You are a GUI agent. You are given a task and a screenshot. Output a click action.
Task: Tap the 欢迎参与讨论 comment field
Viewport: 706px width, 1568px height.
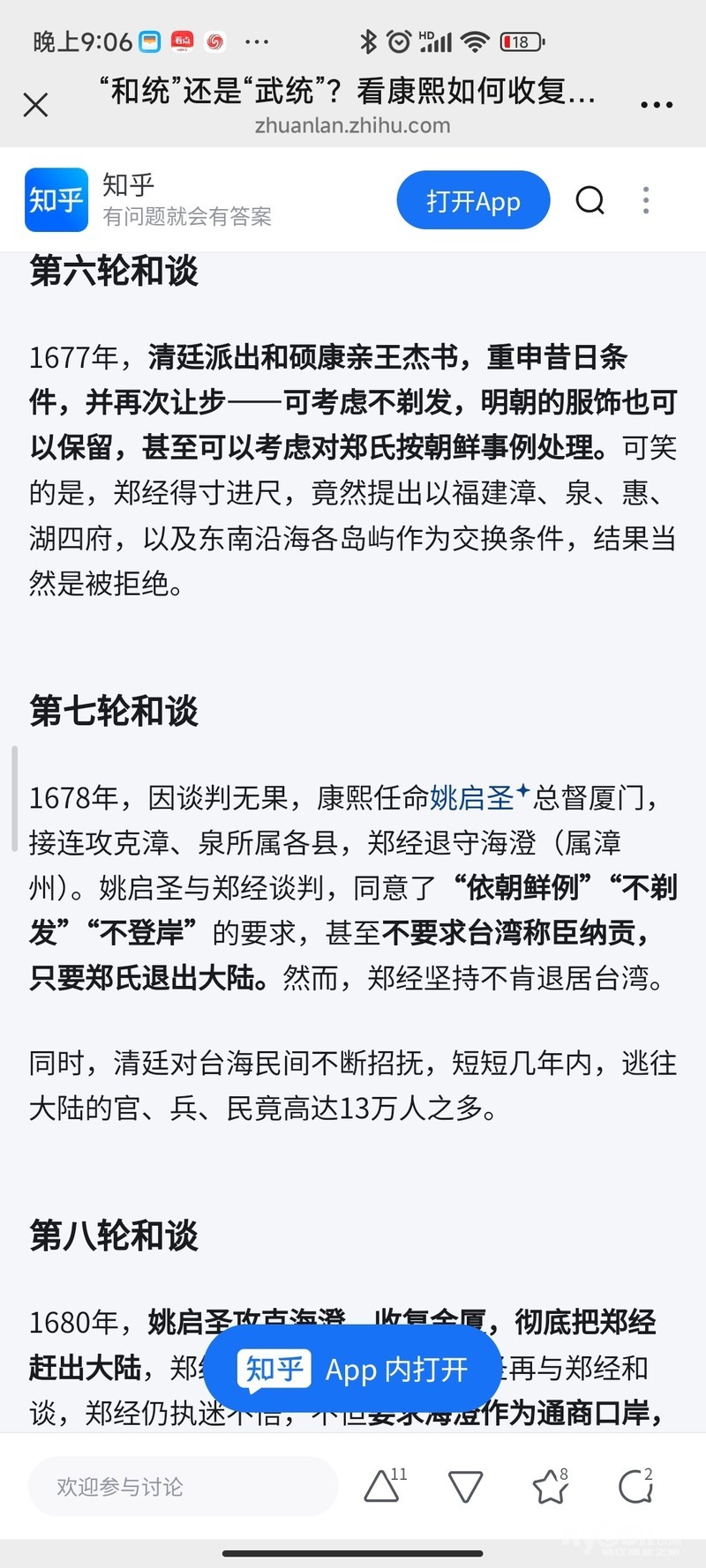[184, 1487]
